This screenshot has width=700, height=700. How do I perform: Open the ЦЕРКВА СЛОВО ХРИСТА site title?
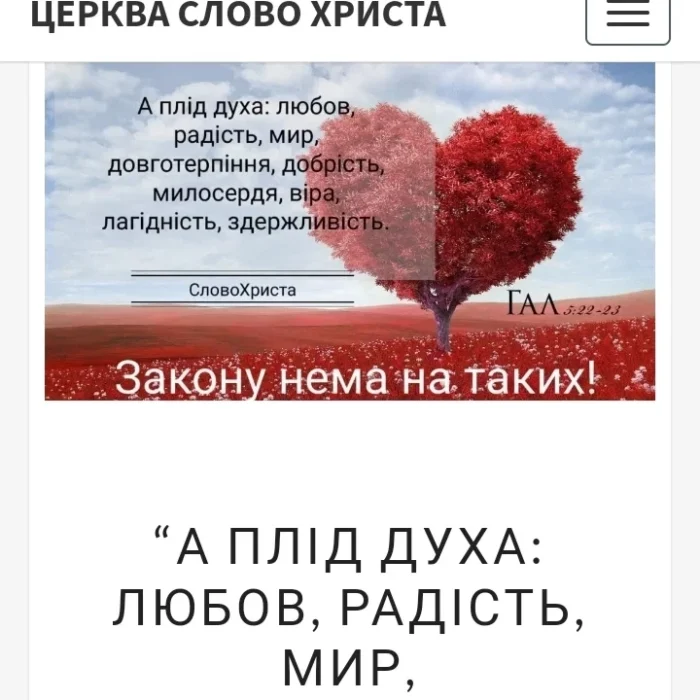click(238, 15)
